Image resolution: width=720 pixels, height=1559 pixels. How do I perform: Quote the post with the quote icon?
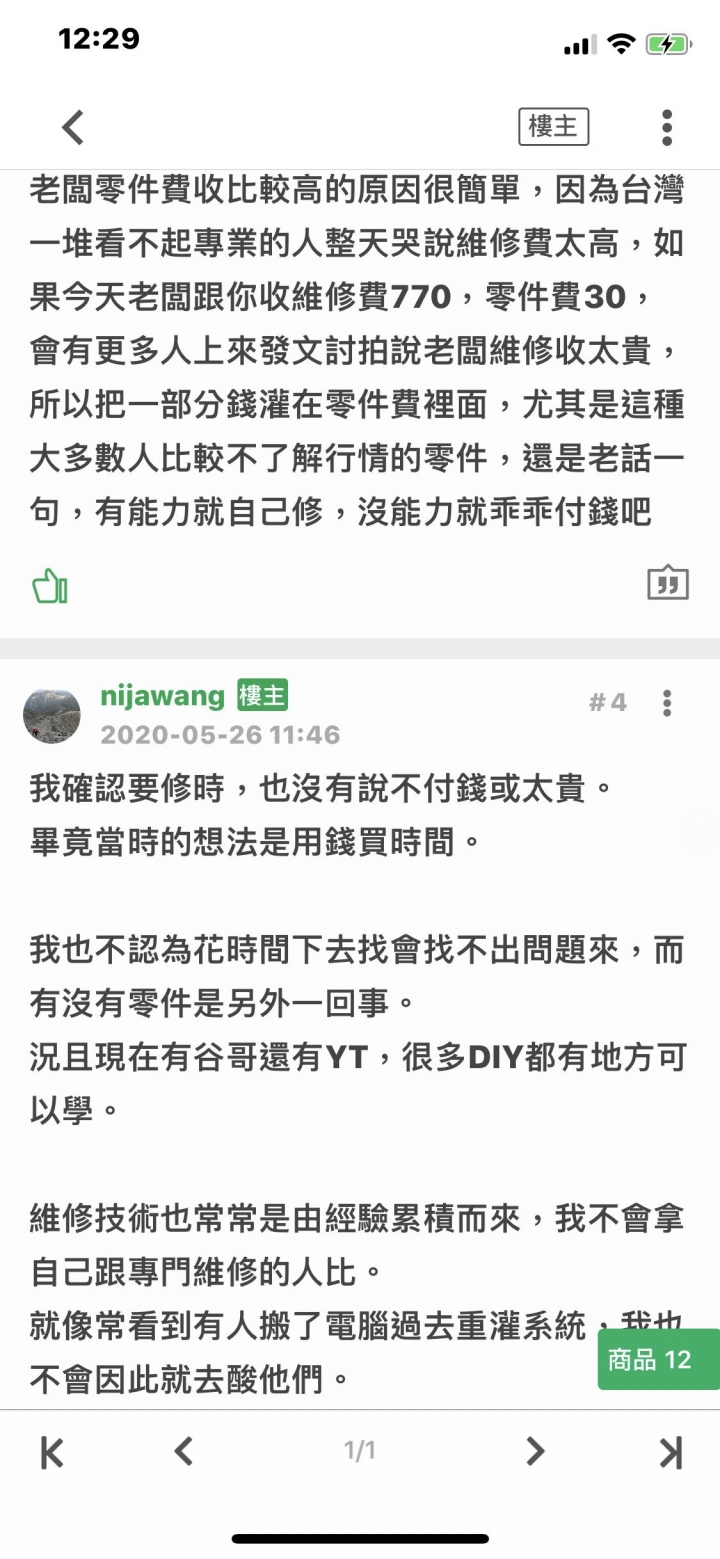coord(667,582)
